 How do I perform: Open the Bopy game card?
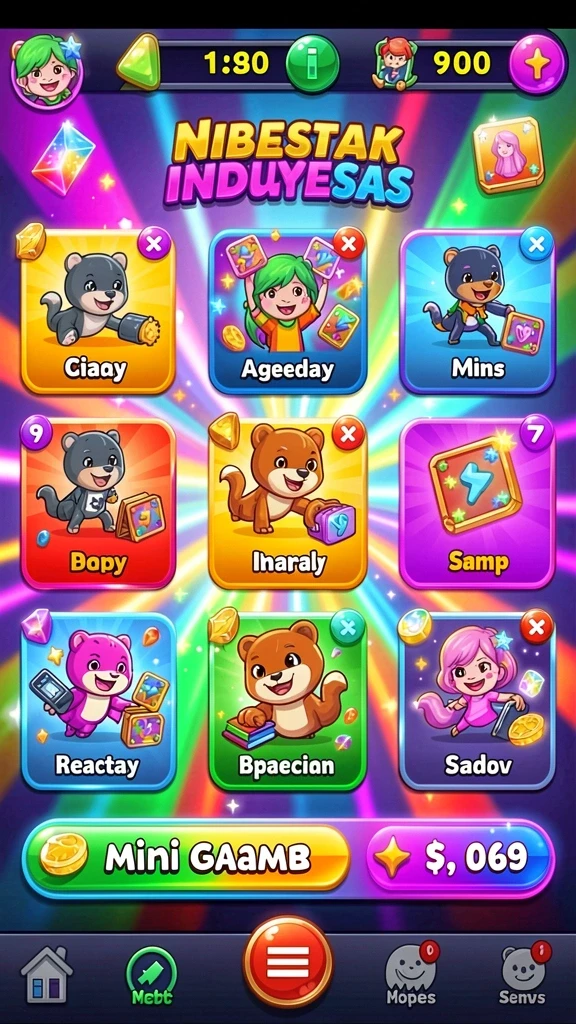click(97, 503)
